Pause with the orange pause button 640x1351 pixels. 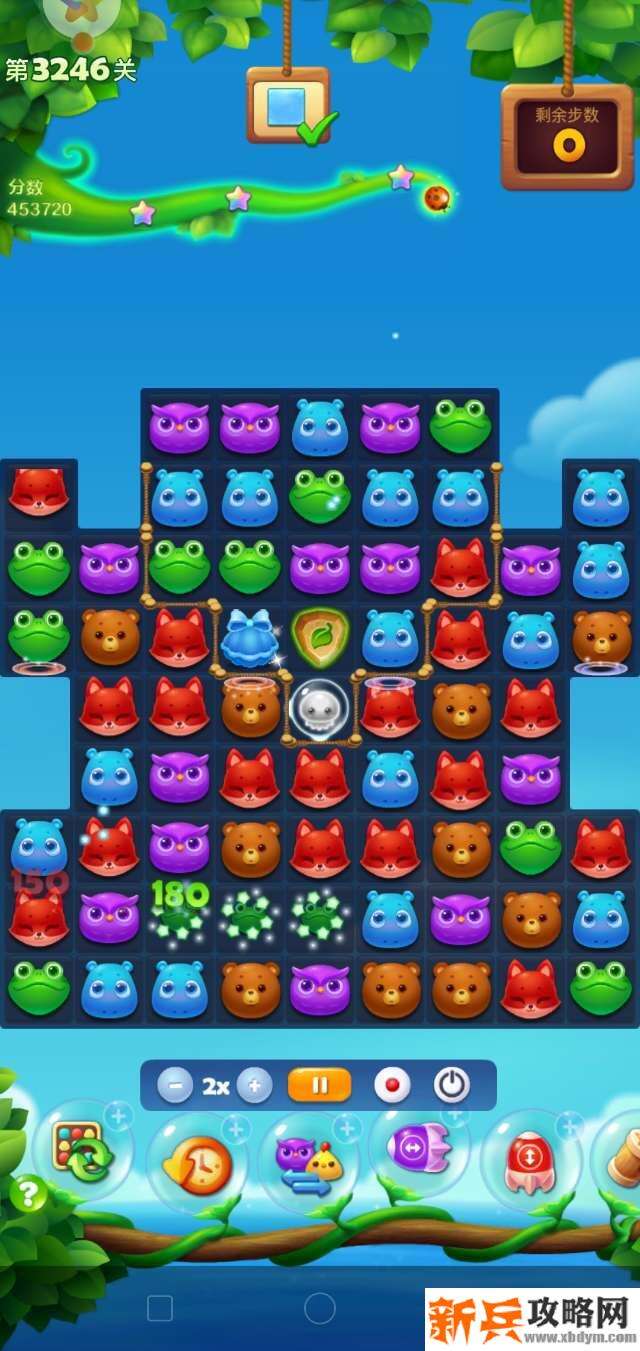tap(320, 1085)
